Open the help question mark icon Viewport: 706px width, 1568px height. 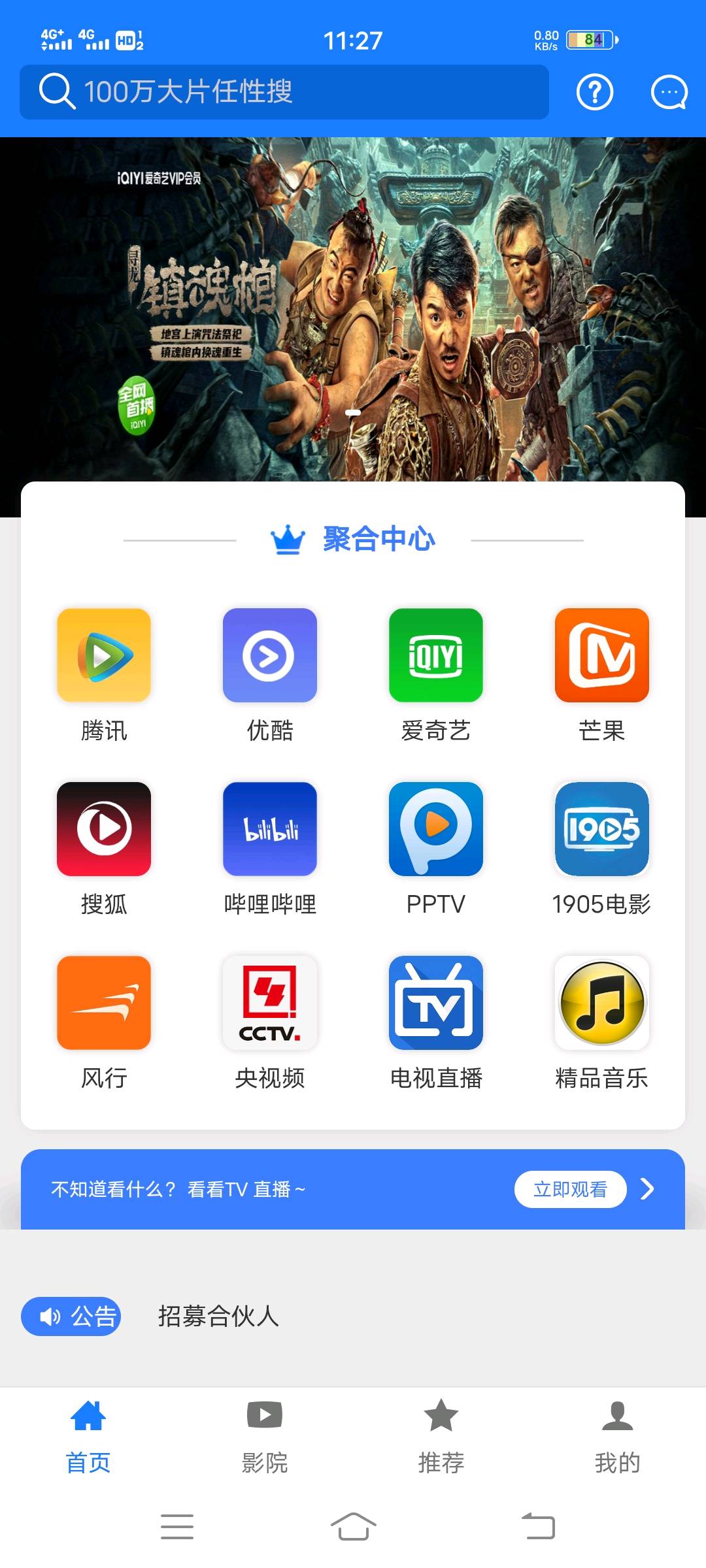point(594,92)
